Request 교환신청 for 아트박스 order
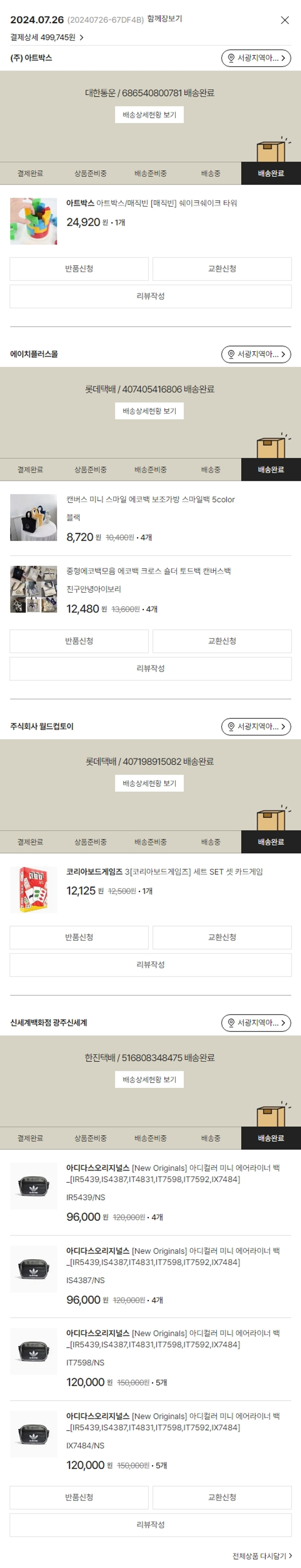The image size is (301, 1568). (222, 269)
